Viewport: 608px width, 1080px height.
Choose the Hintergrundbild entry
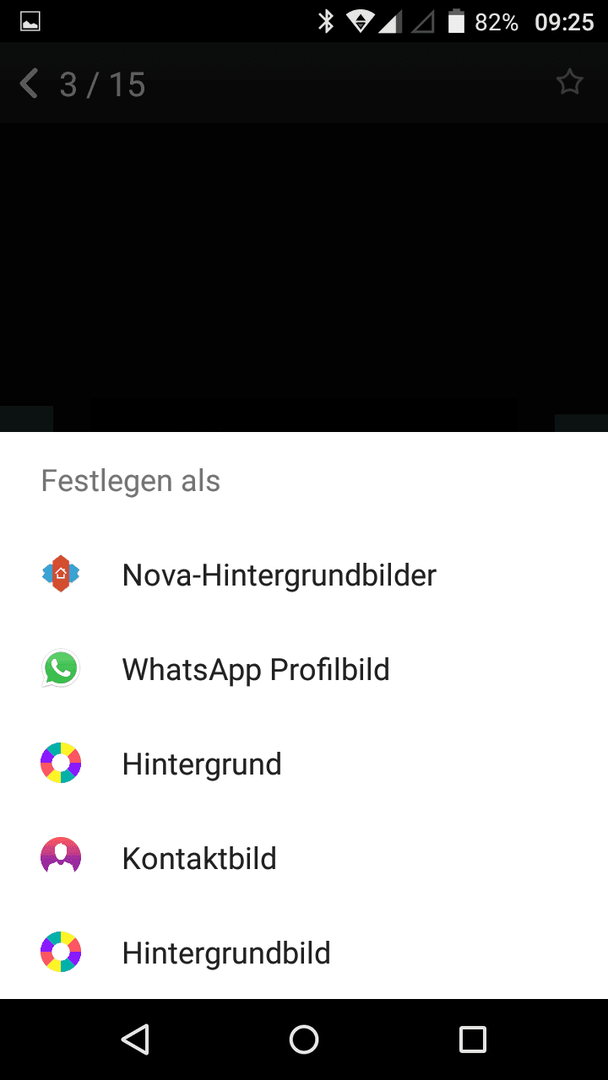pyautogui.click(x=304, y=953)
